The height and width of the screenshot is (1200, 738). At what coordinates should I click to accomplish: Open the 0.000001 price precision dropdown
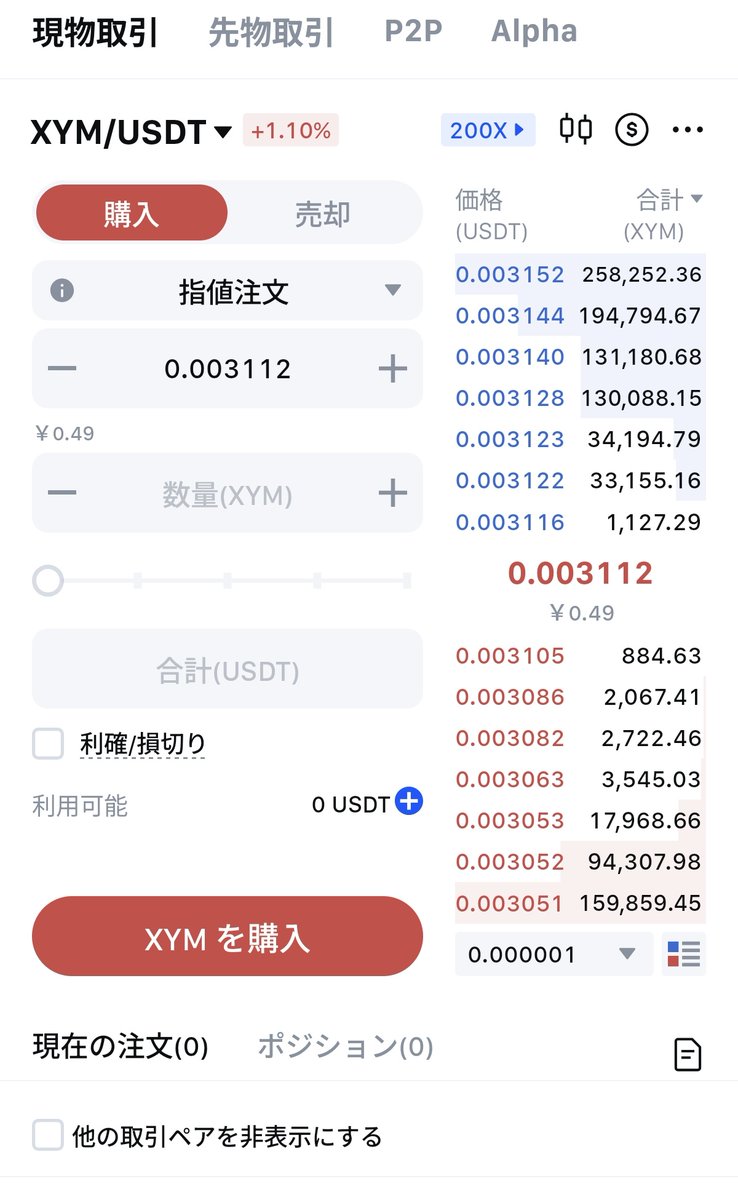[x=553, y=954]
